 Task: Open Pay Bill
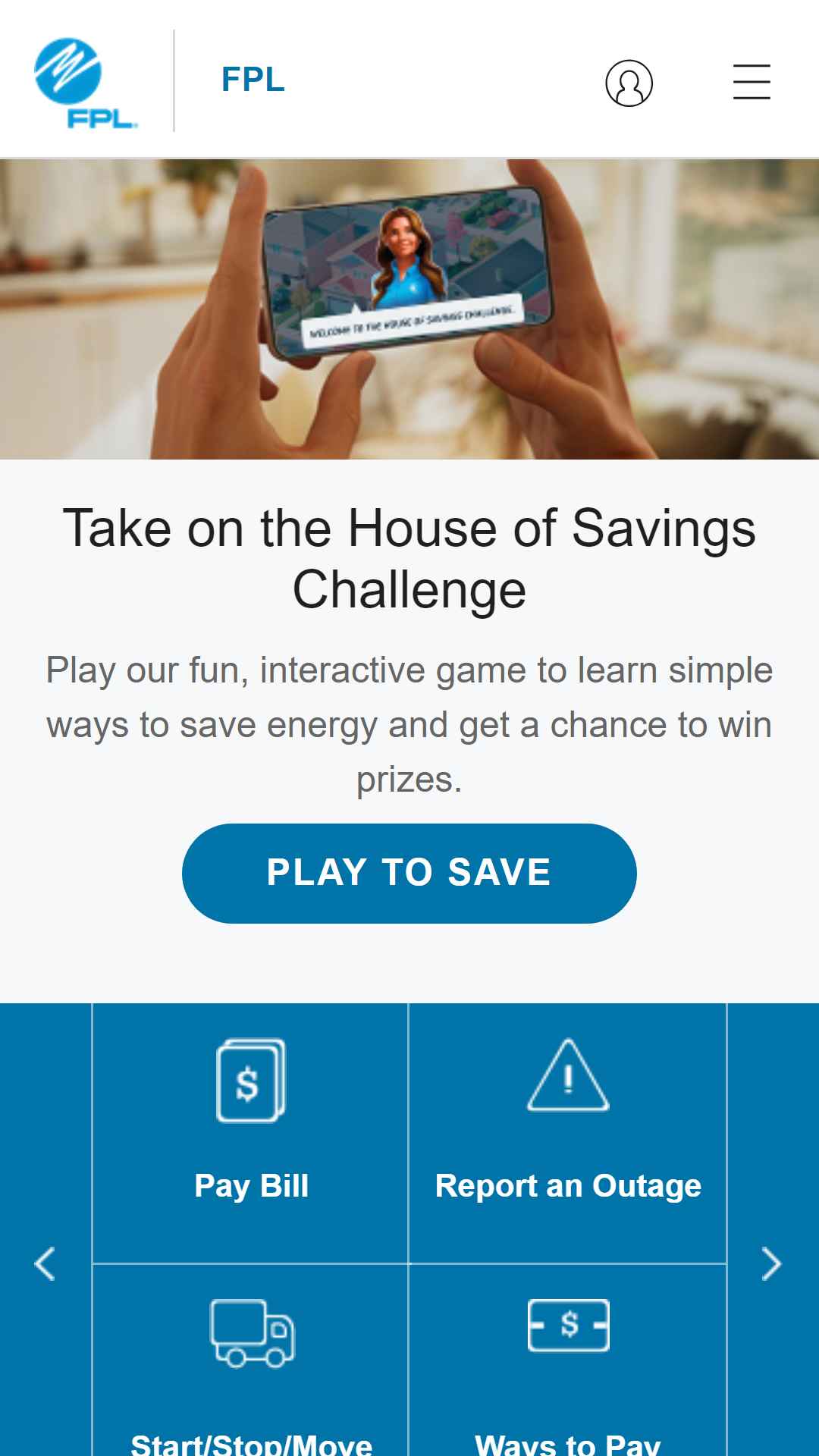[251, 1133]
